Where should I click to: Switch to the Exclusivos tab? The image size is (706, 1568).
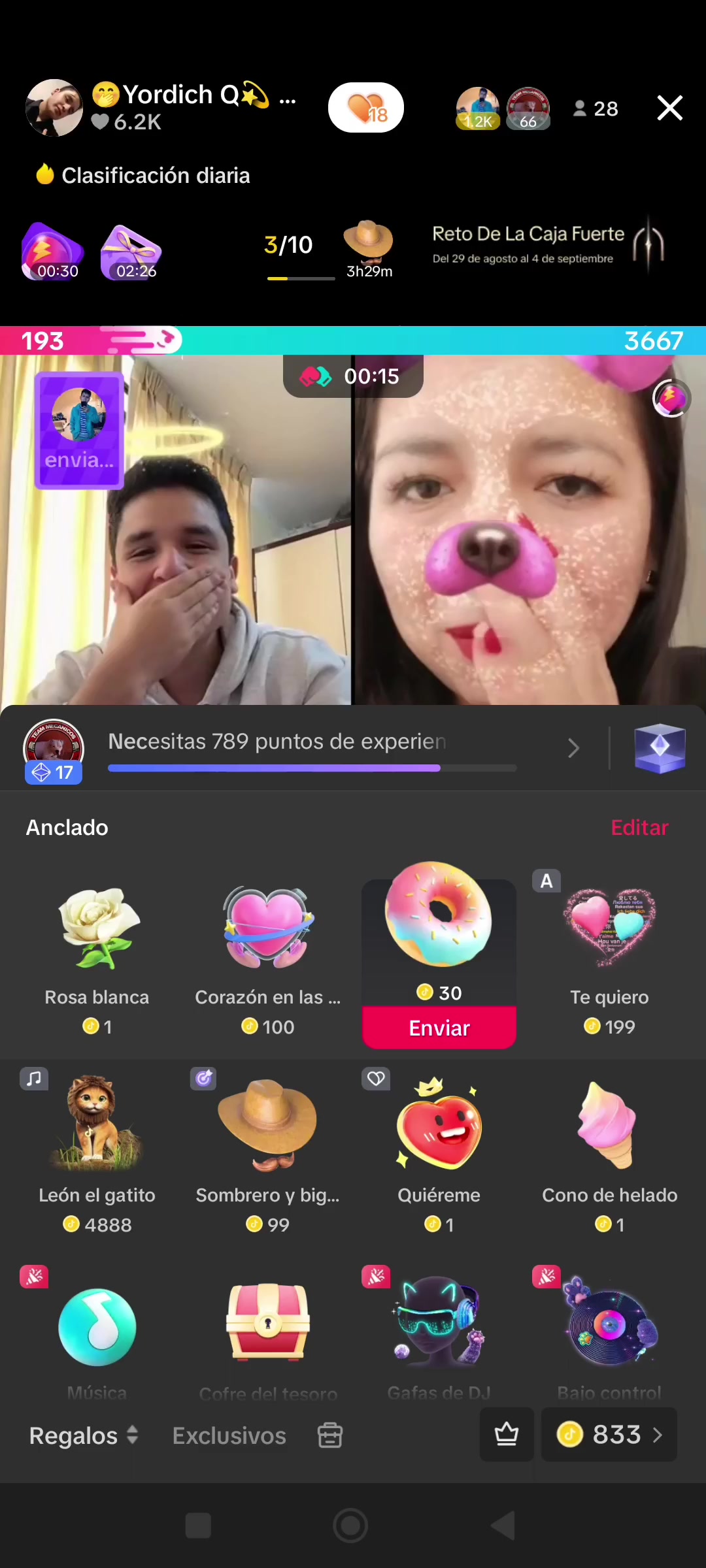(x=229, y=1435)
